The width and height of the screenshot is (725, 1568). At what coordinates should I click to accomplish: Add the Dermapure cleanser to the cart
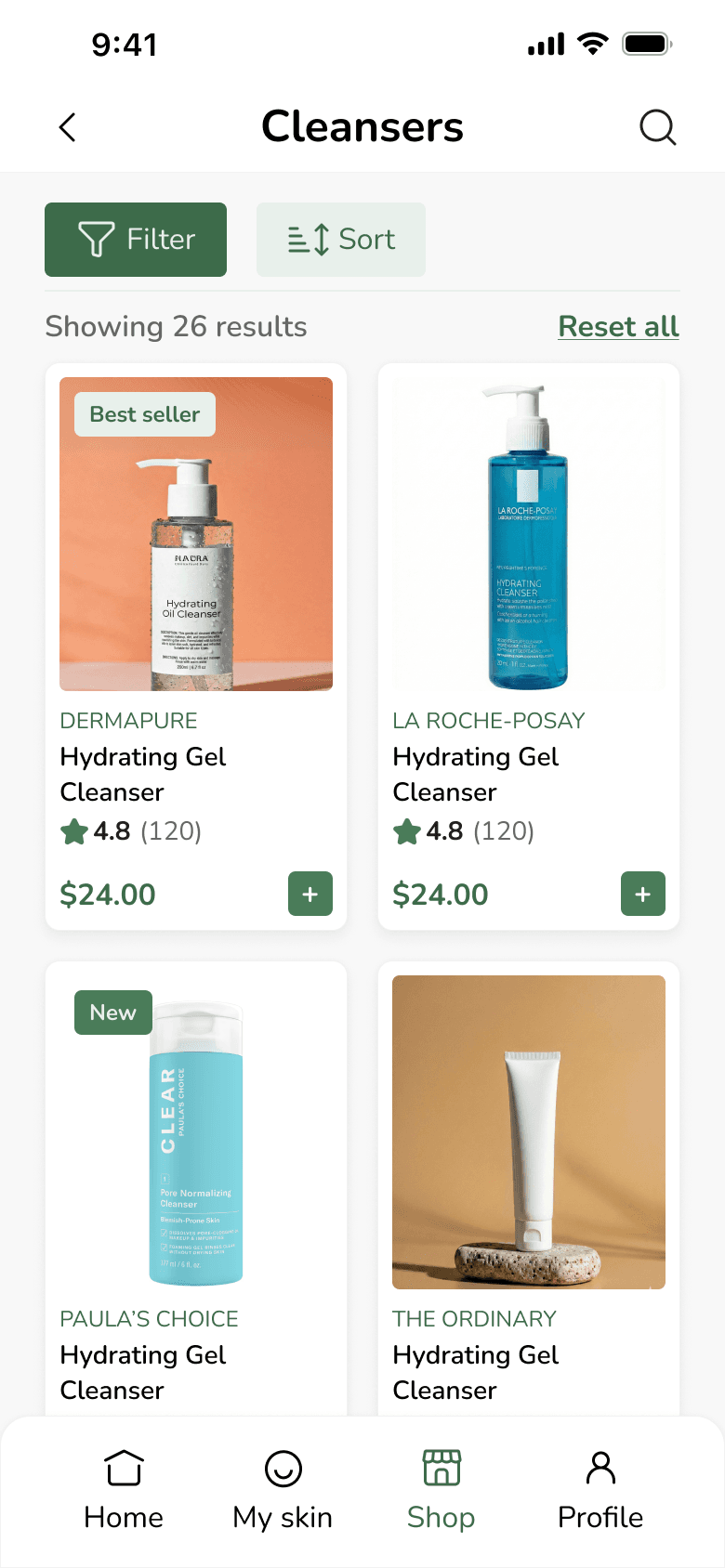coord(310,894)
